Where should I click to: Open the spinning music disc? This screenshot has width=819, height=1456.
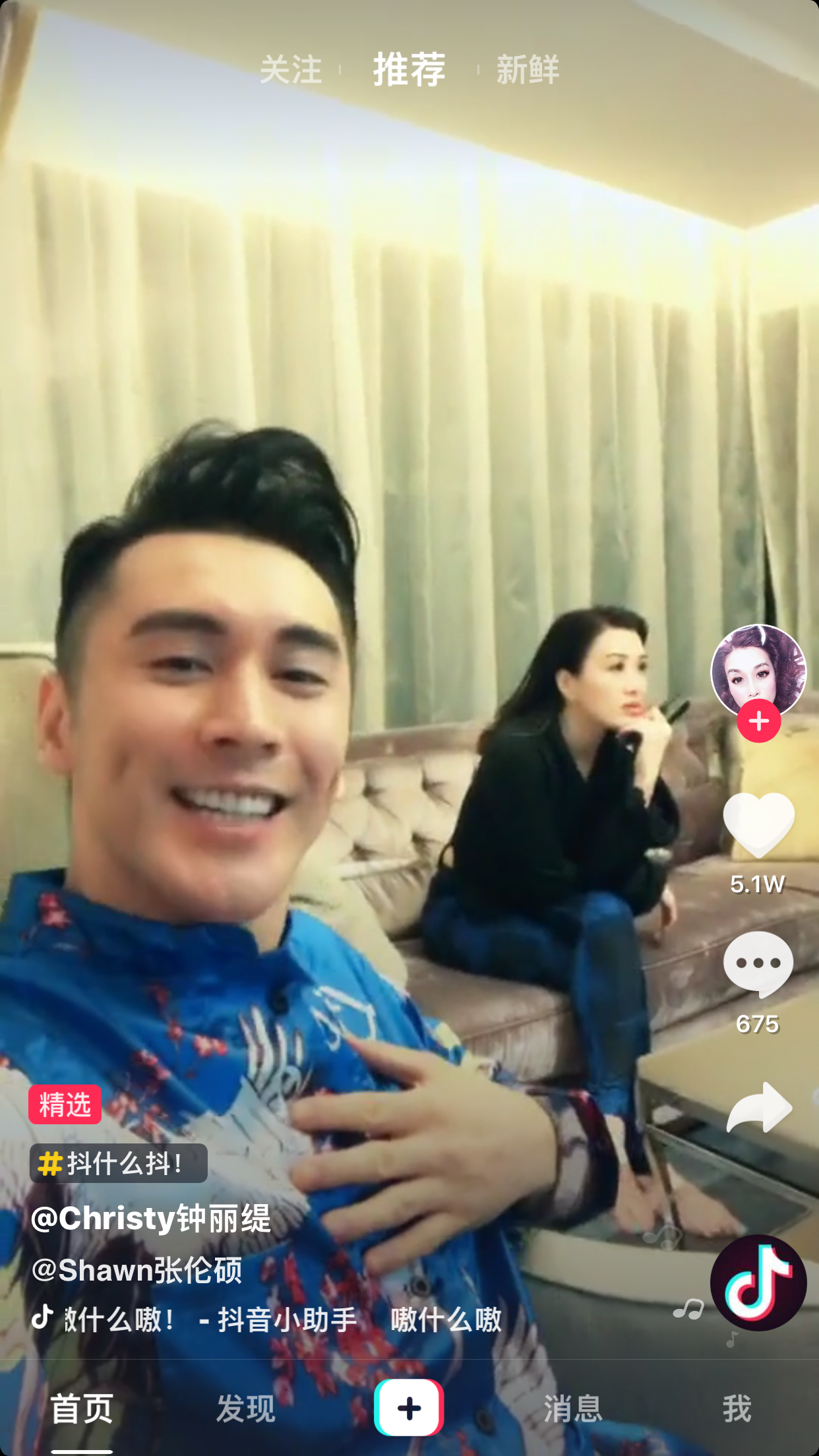(758, 1283)
